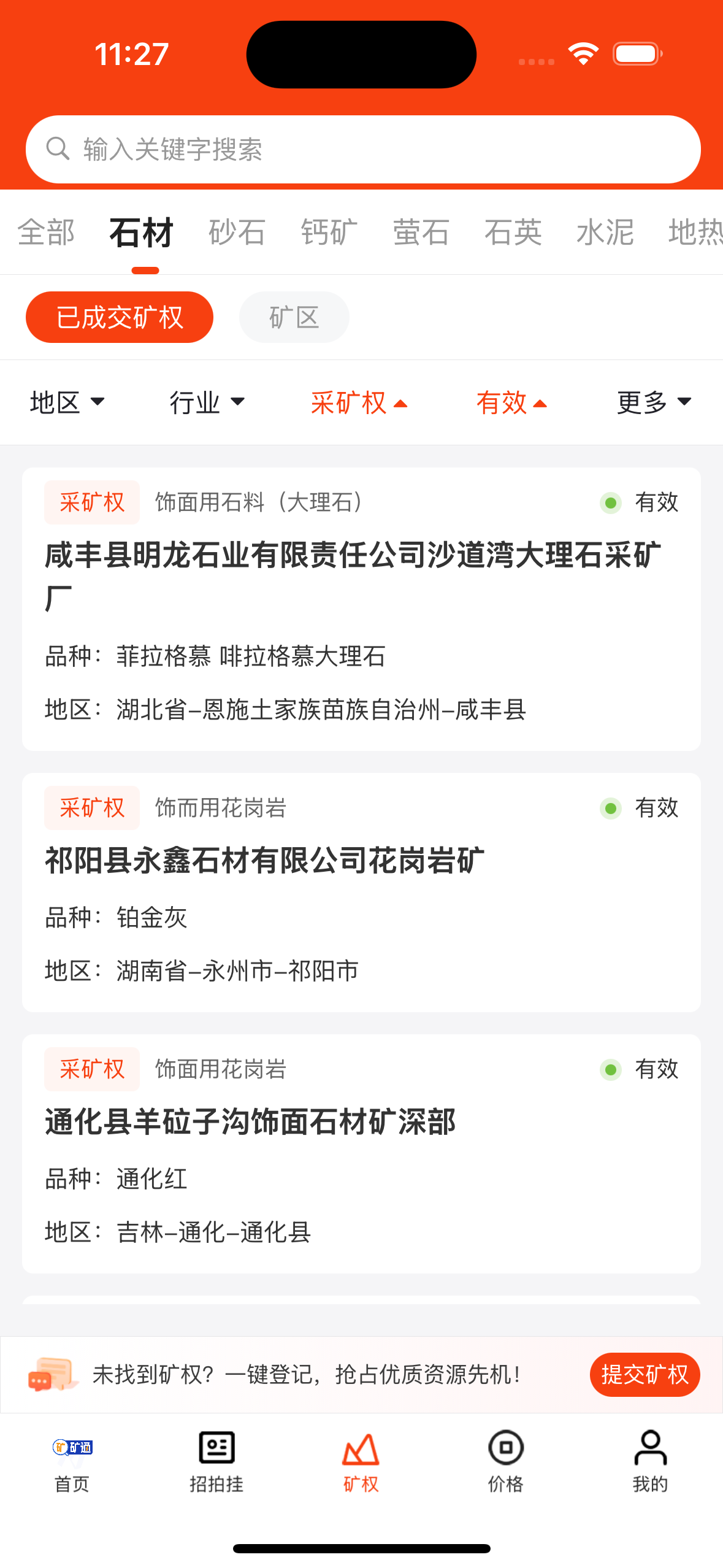Open the 通化县羊砬子沟 mine card

pos(361,1153)
